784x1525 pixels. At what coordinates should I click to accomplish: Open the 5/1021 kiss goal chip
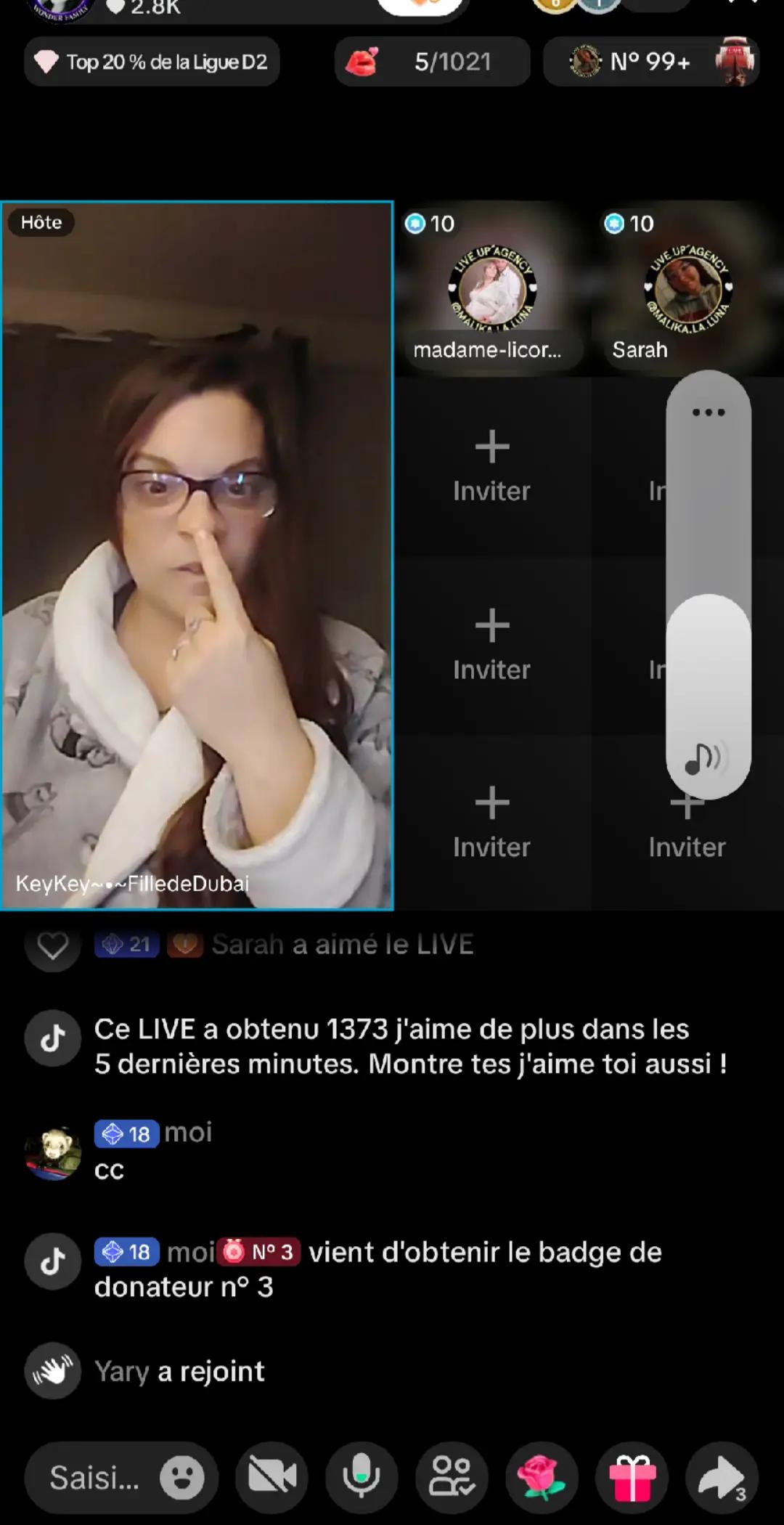[x=432, y=62]
